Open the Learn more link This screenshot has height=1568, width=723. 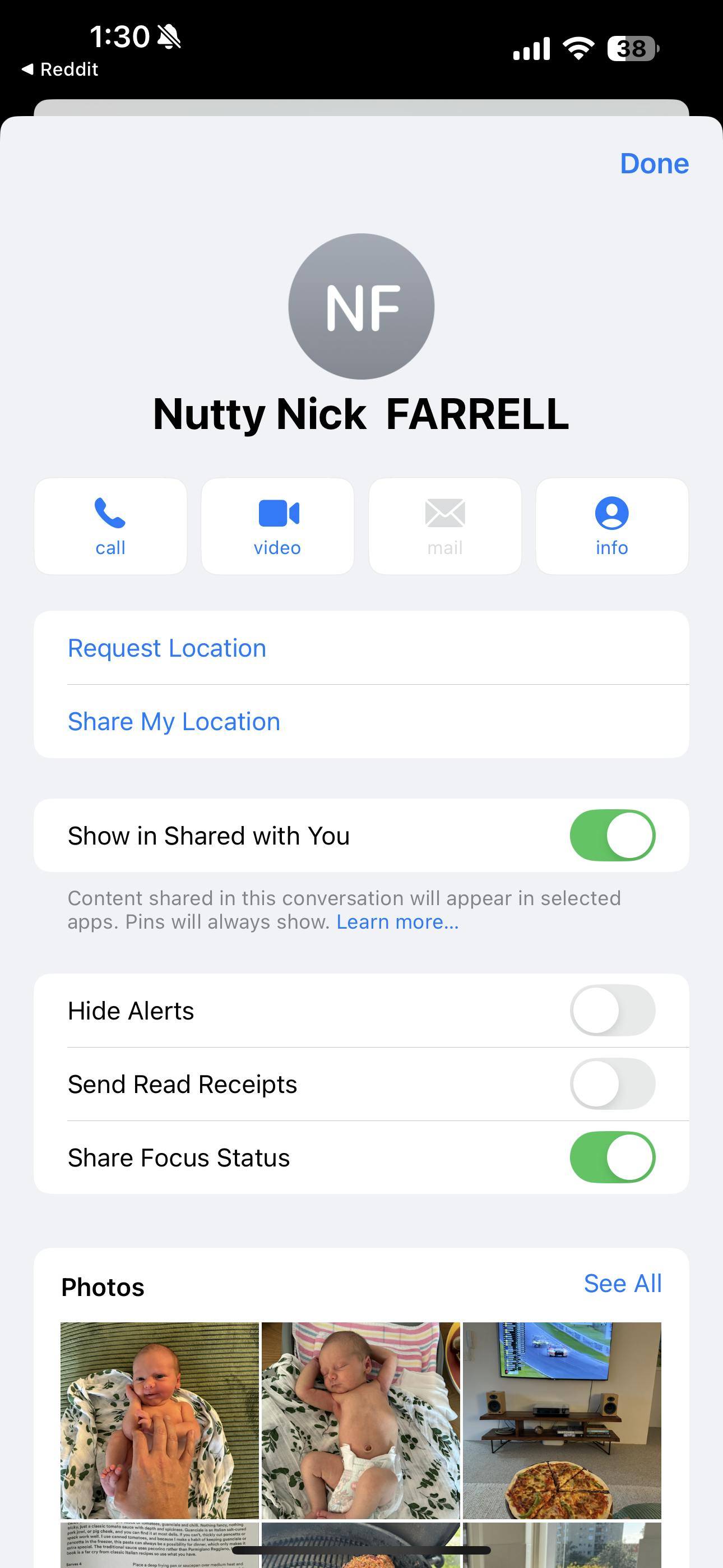[397, 922]
